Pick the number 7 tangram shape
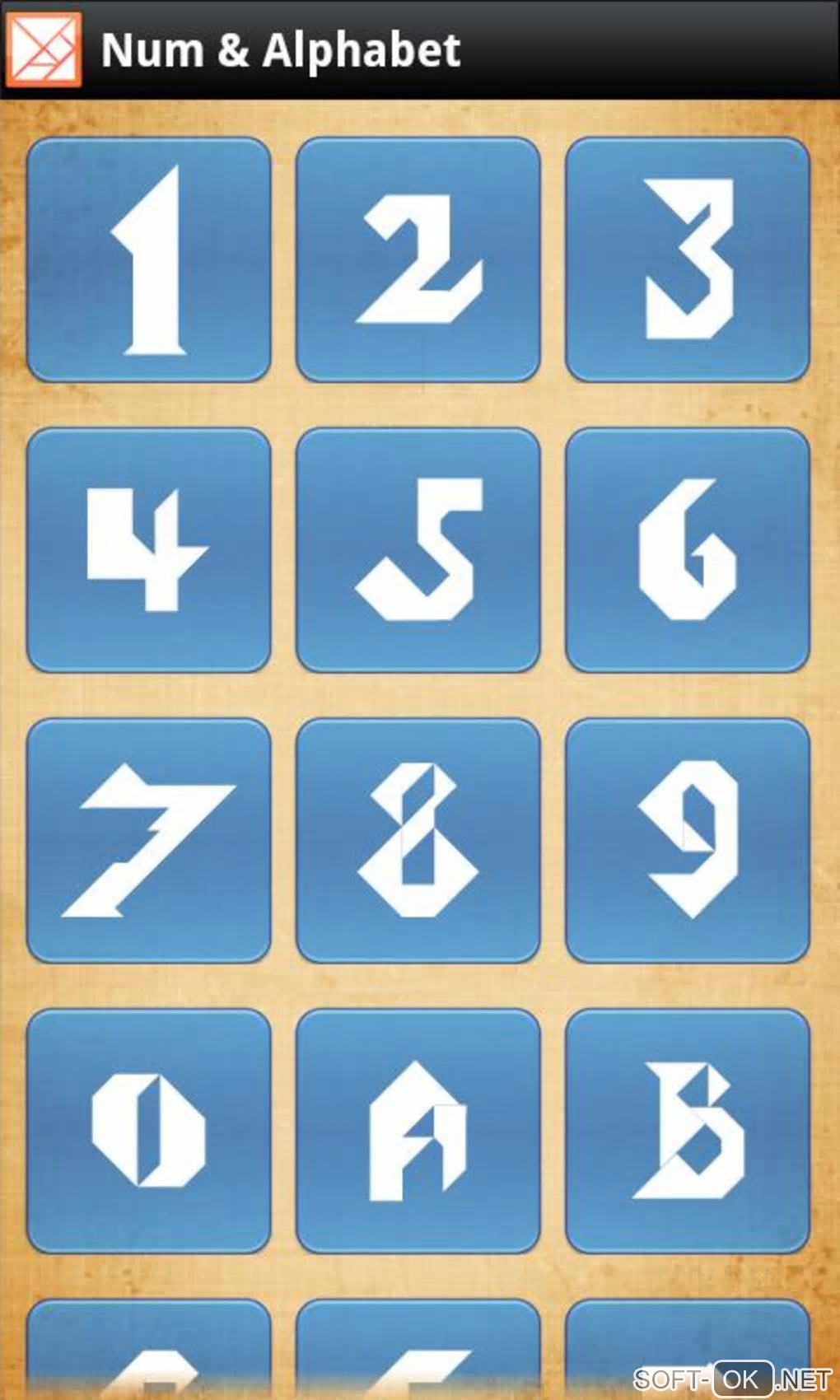 [x=148, y=840]
